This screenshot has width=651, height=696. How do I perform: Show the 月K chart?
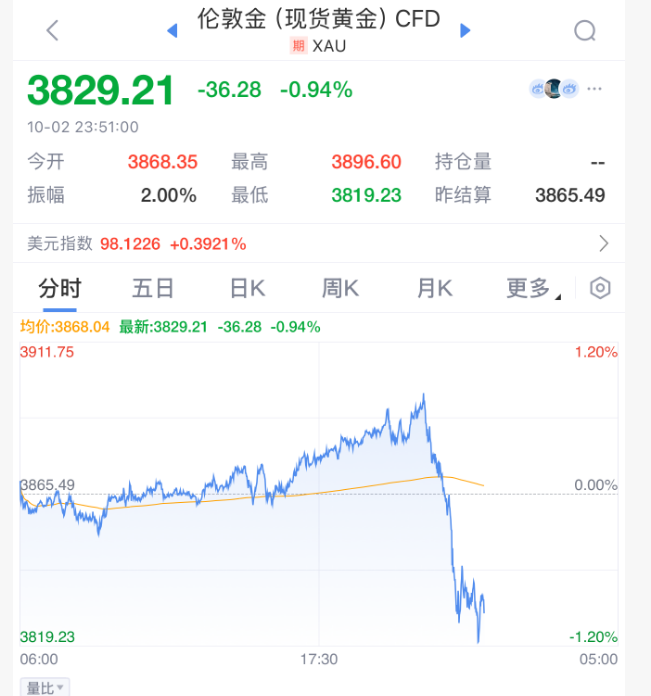point(434,289)
